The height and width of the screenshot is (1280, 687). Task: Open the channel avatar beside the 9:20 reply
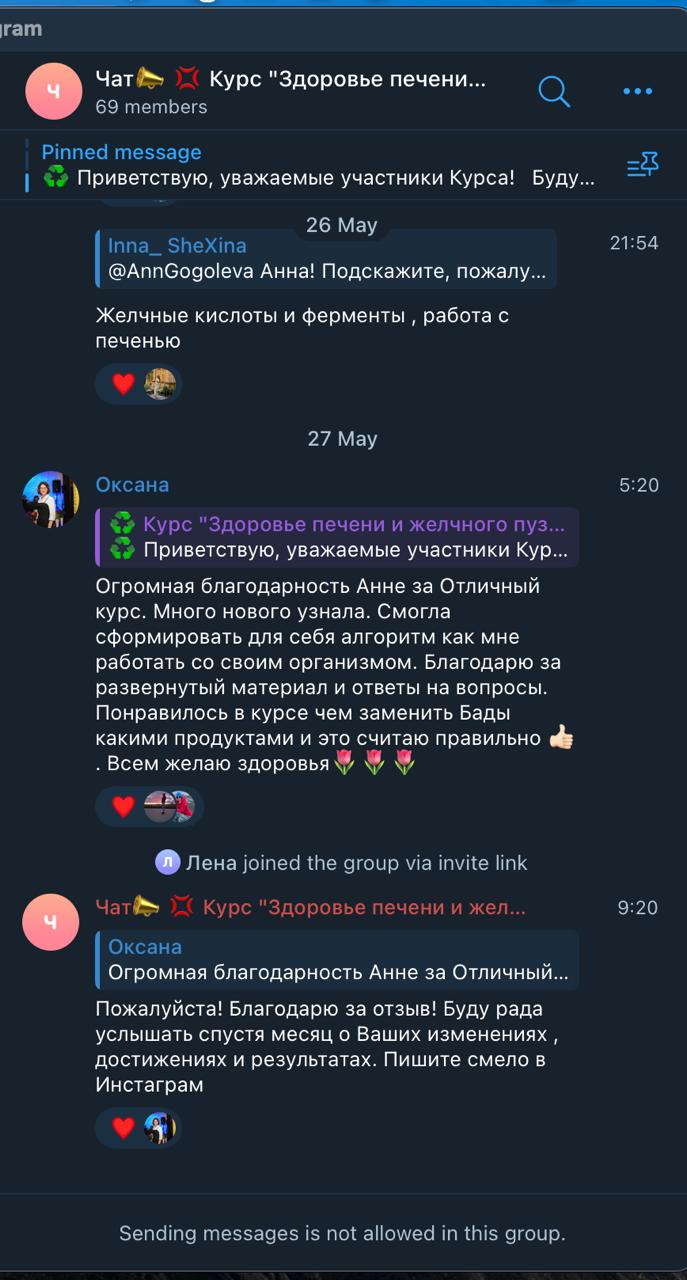tap(51, 923)
